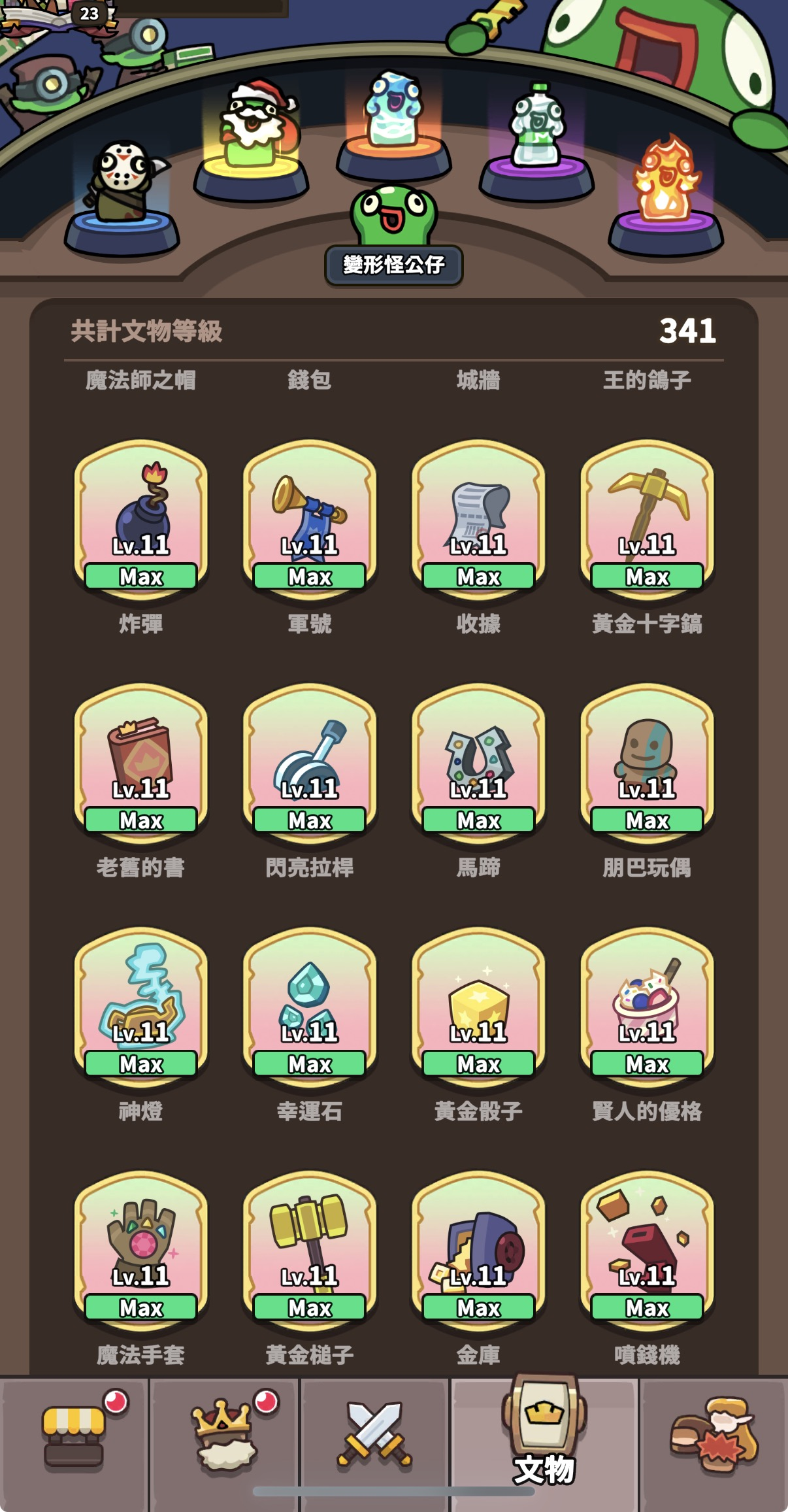This screenshot has width=788, height=1512.
Task: Tap the 噴錢機 artifact card
Action: click(x=647, y=1249)
